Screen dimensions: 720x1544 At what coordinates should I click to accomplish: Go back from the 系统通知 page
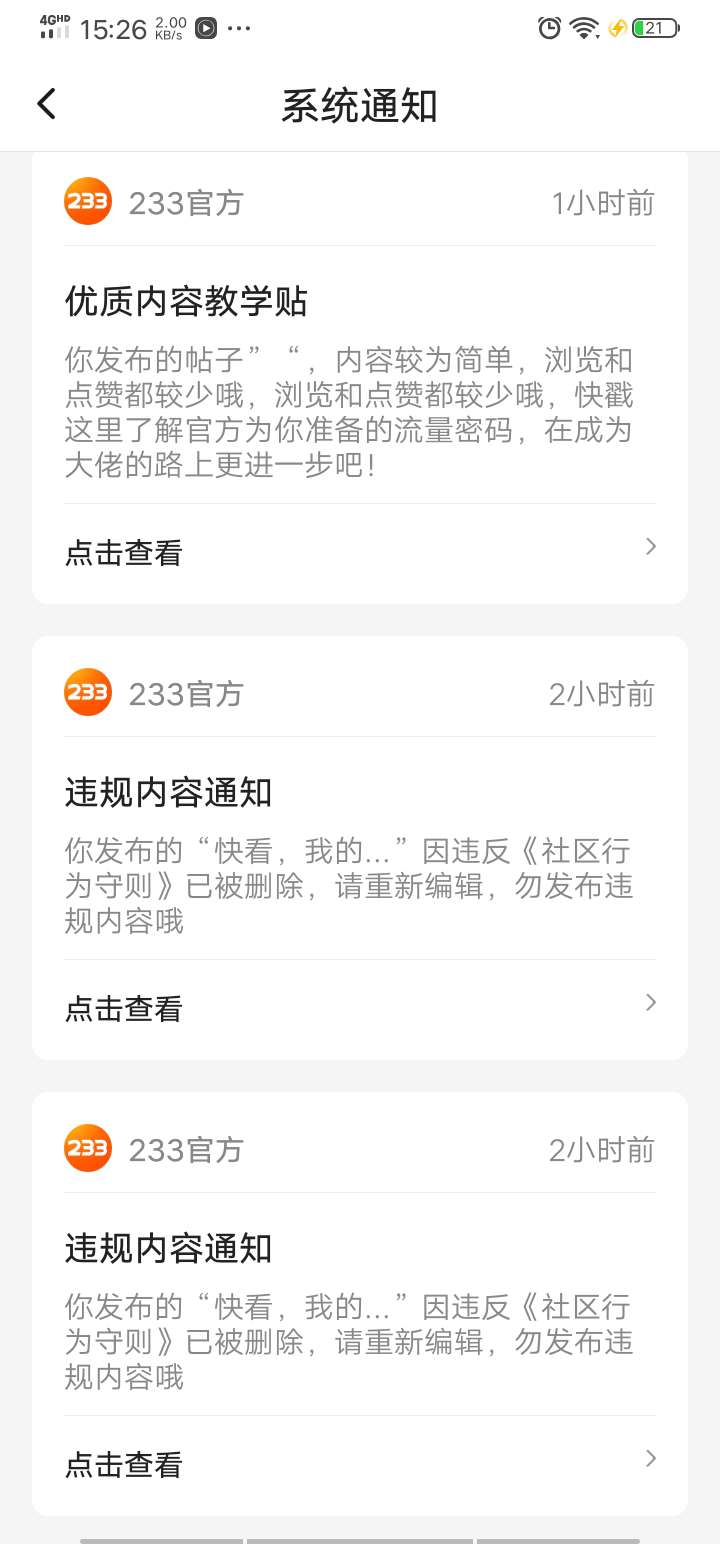(47, 104)
